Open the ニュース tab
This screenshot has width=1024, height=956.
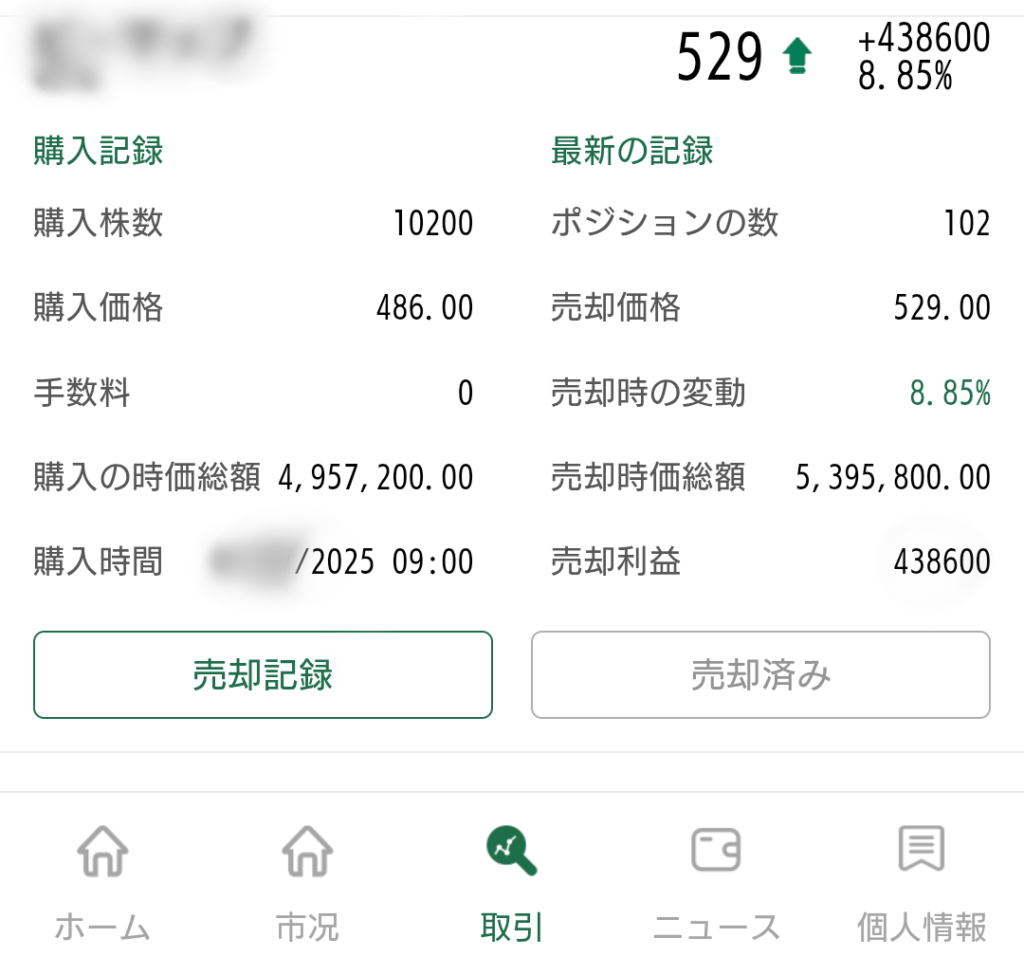[716, 882]
